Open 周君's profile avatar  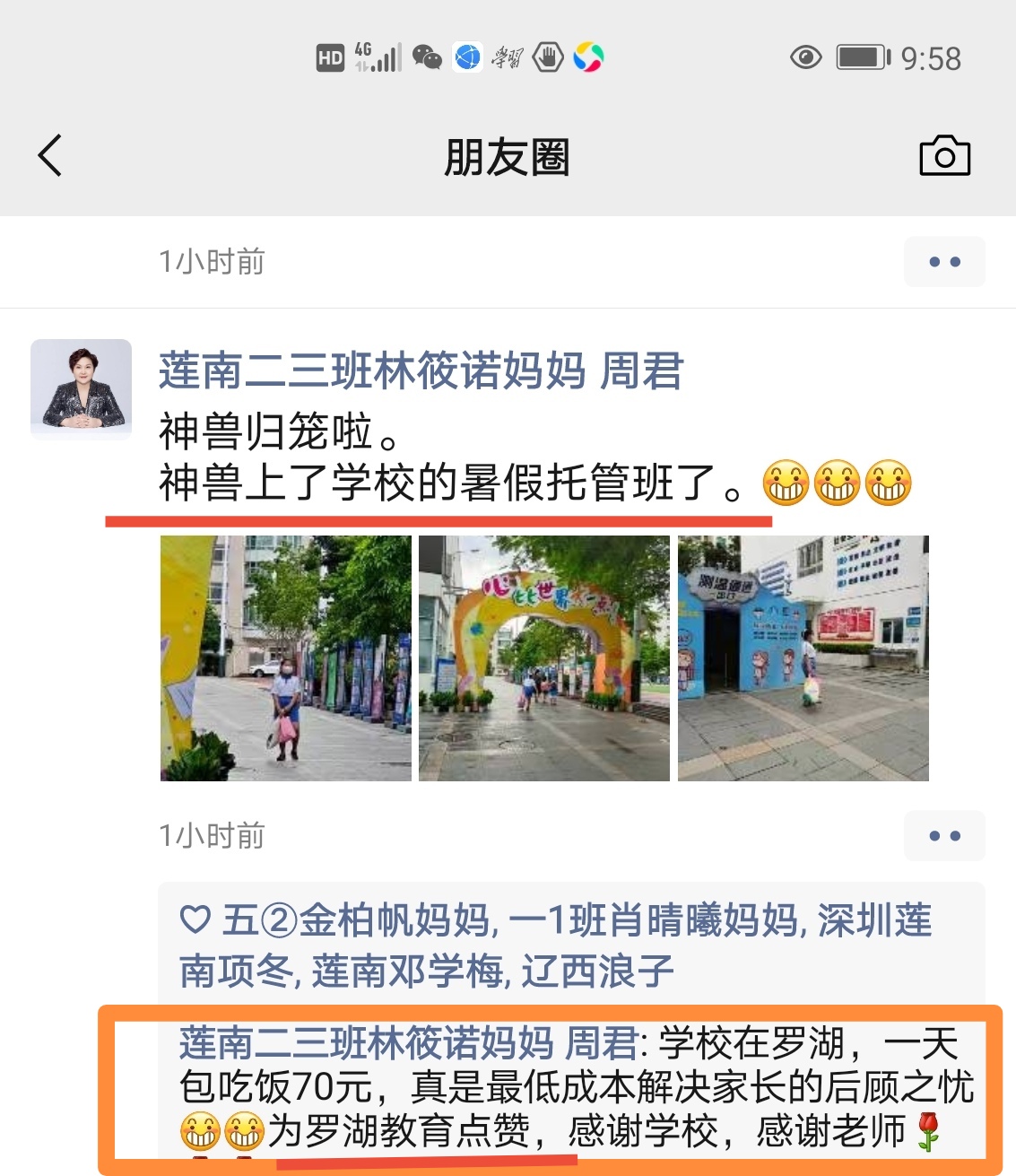[x=82, y=388]
